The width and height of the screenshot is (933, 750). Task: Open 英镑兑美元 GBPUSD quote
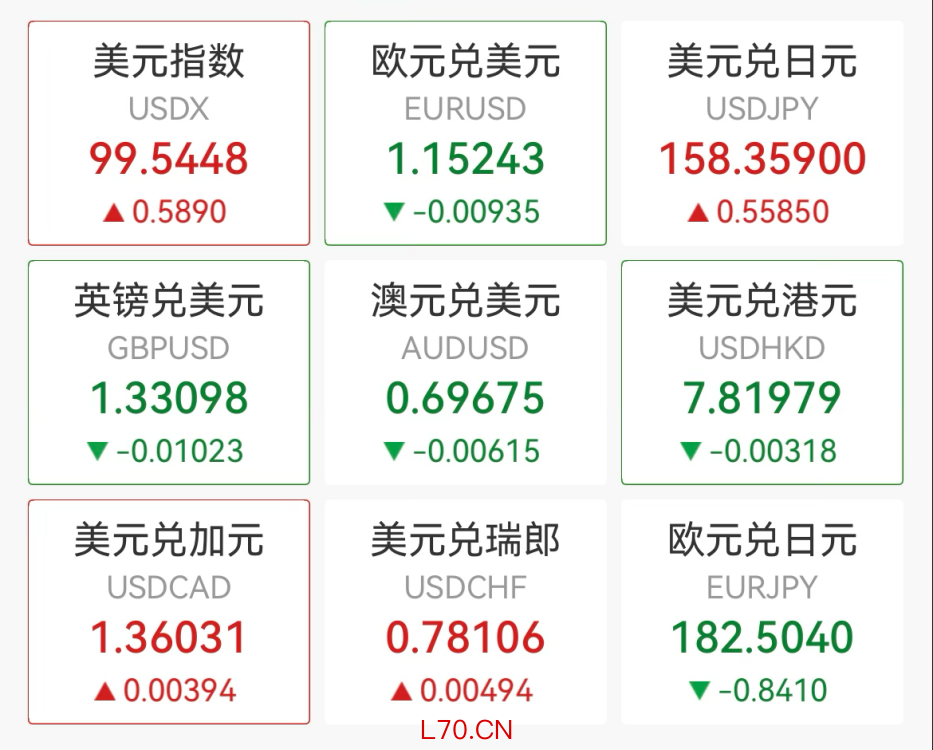pos(169,373)
